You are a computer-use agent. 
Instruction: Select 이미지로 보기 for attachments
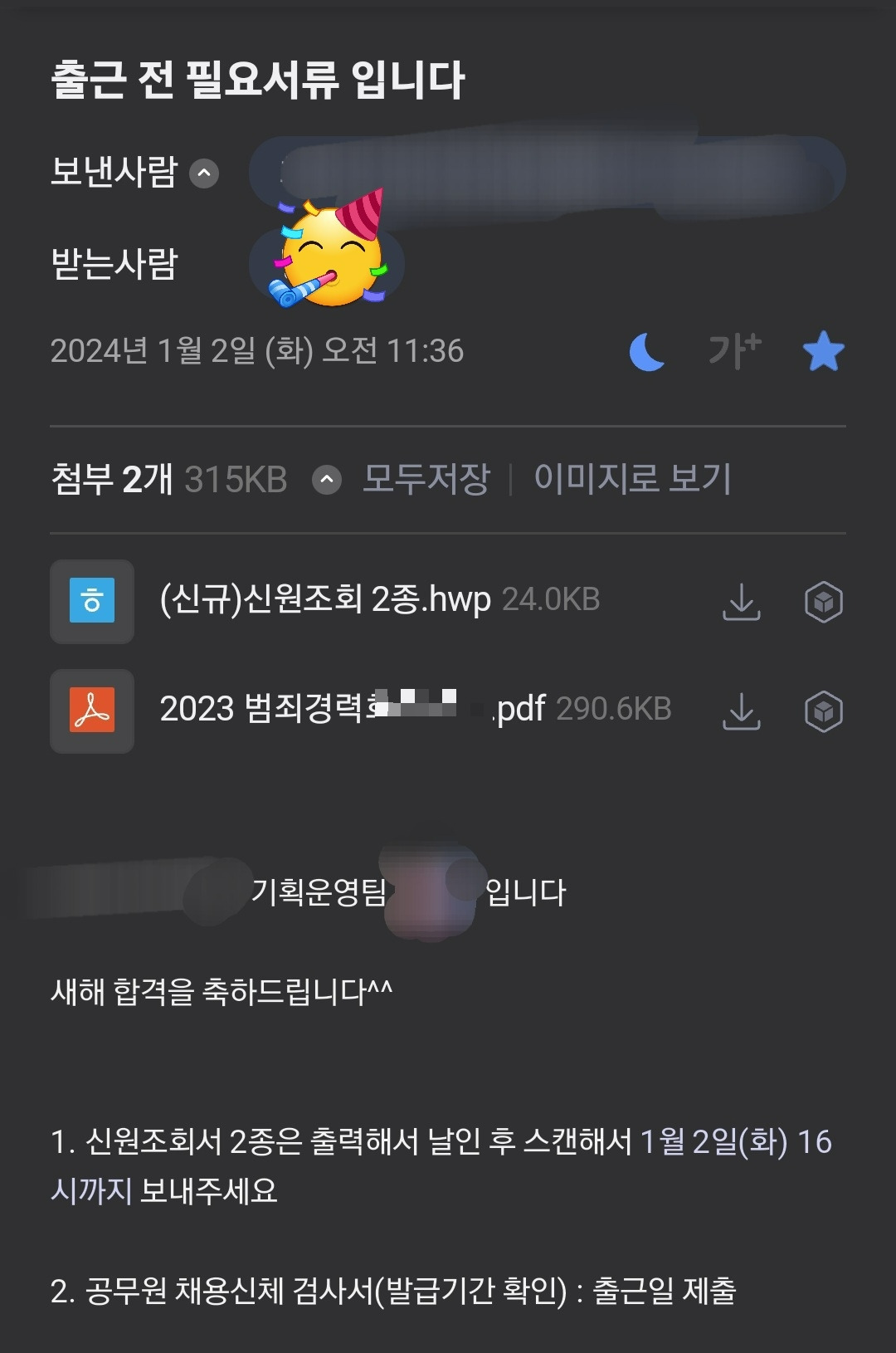click(x=632, y=478)
